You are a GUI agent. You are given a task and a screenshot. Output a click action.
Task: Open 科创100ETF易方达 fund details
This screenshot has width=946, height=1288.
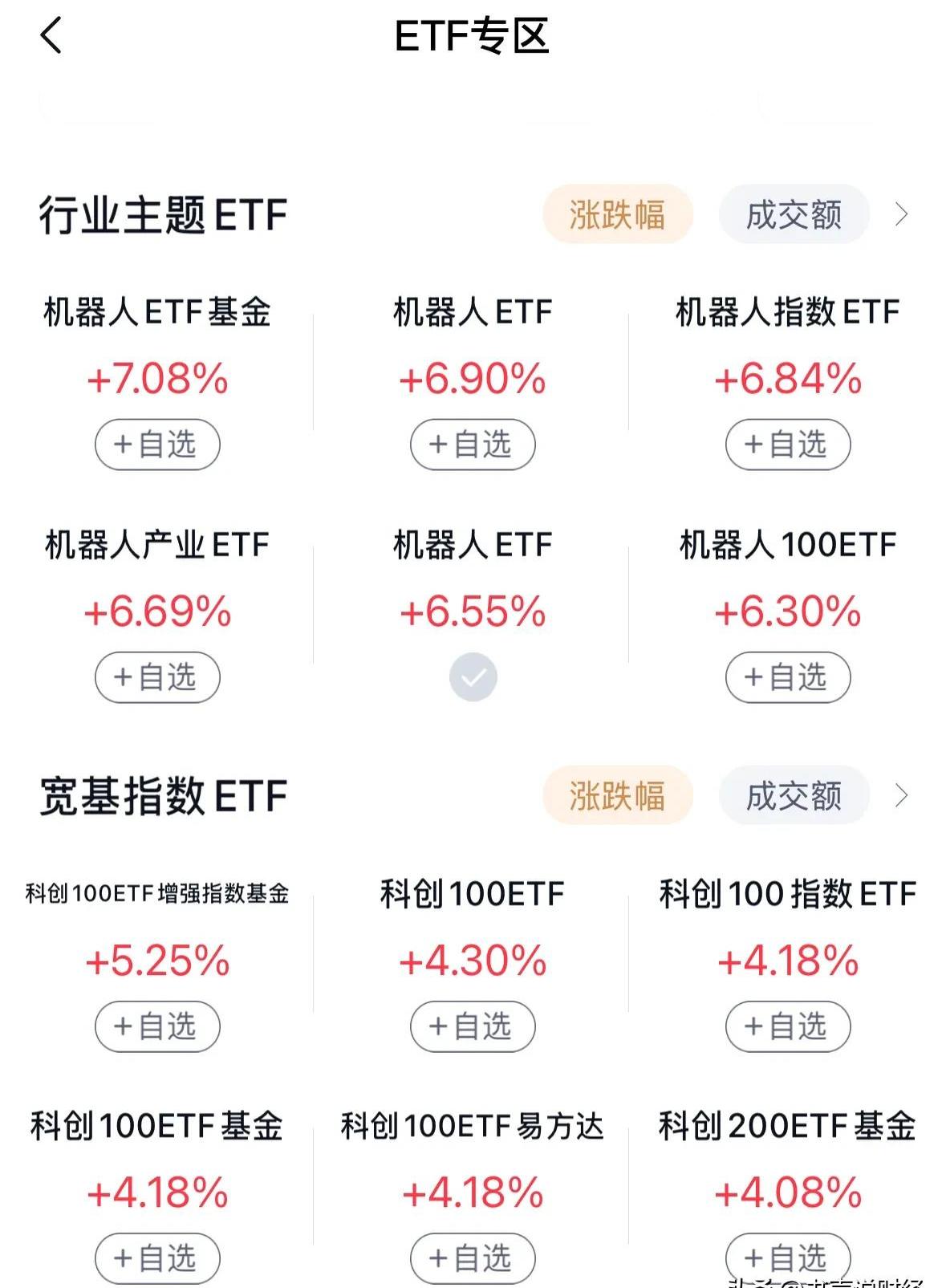point(472,1126)
